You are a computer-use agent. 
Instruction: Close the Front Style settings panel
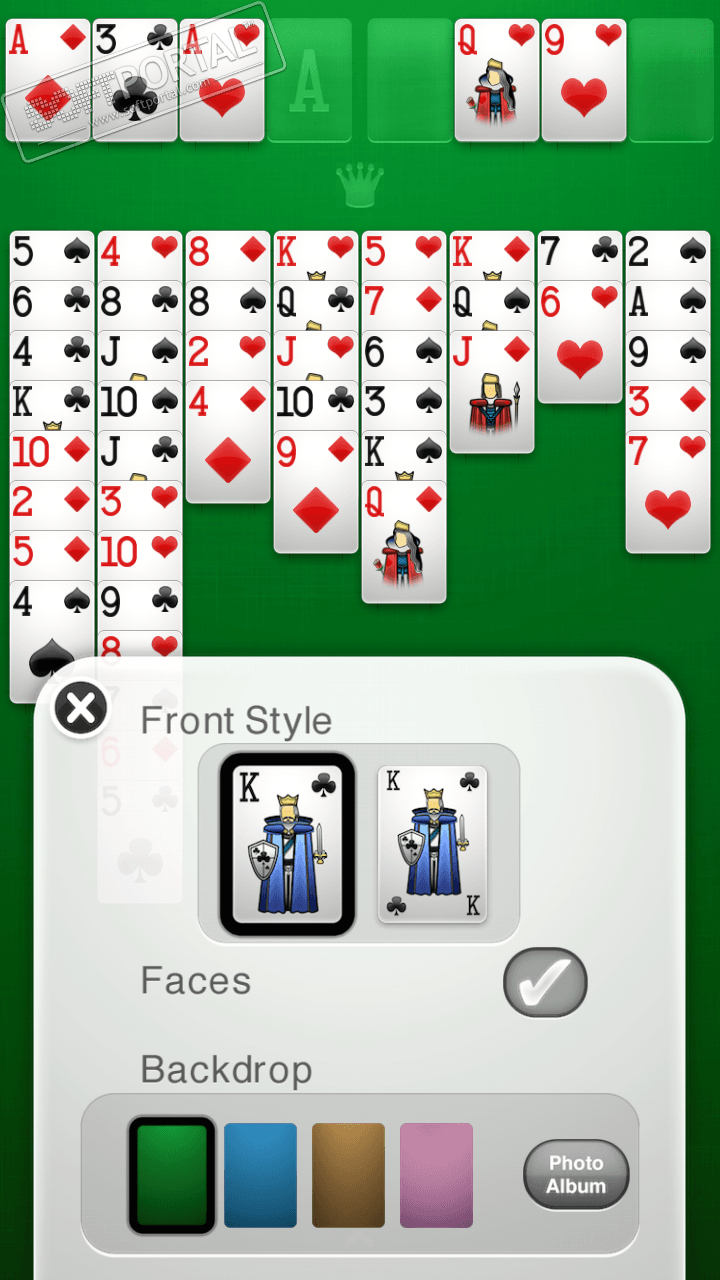[81, 709]
